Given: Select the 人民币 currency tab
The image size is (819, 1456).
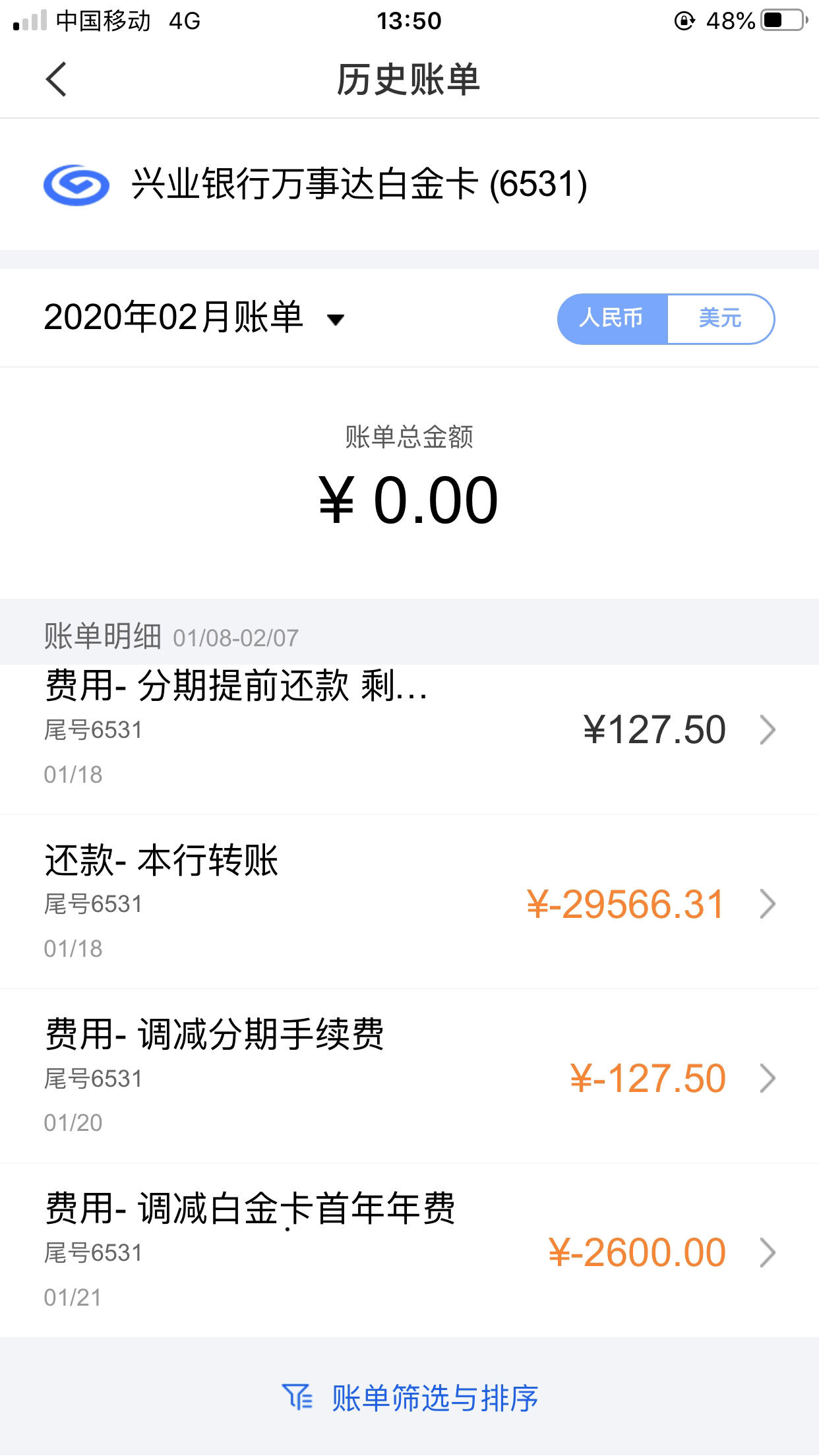Looking at the screenshot, I should [613, 318].
